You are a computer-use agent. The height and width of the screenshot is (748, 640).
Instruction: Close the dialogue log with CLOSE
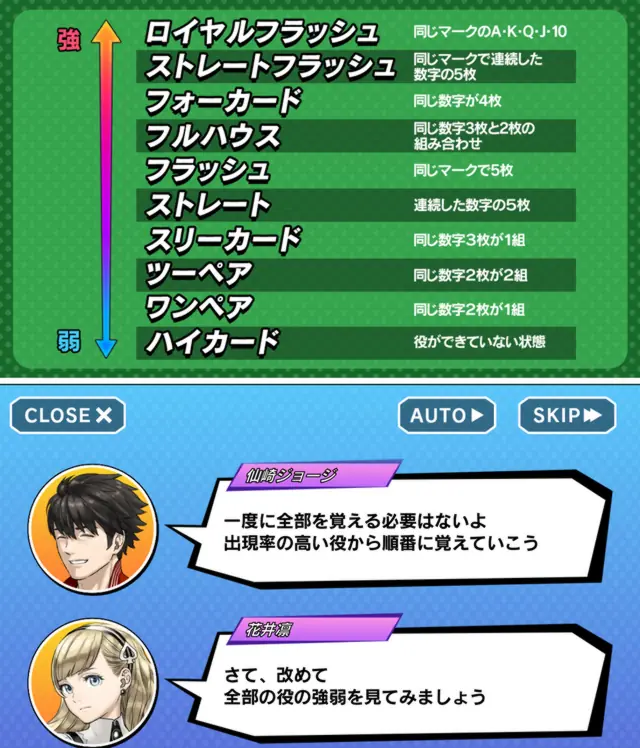tap(68, 415)
